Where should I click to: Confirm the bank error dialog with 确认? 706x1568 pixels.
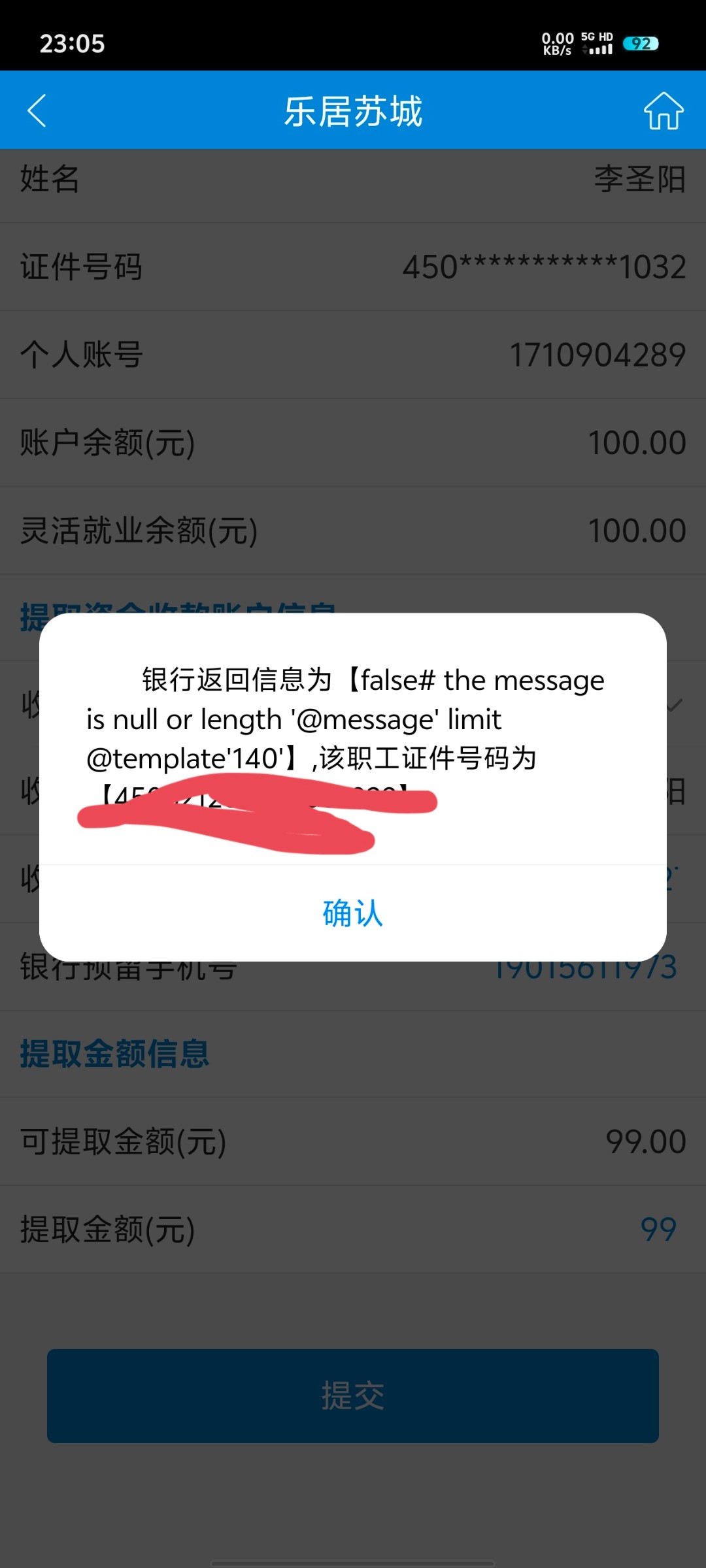pos(353,913)
